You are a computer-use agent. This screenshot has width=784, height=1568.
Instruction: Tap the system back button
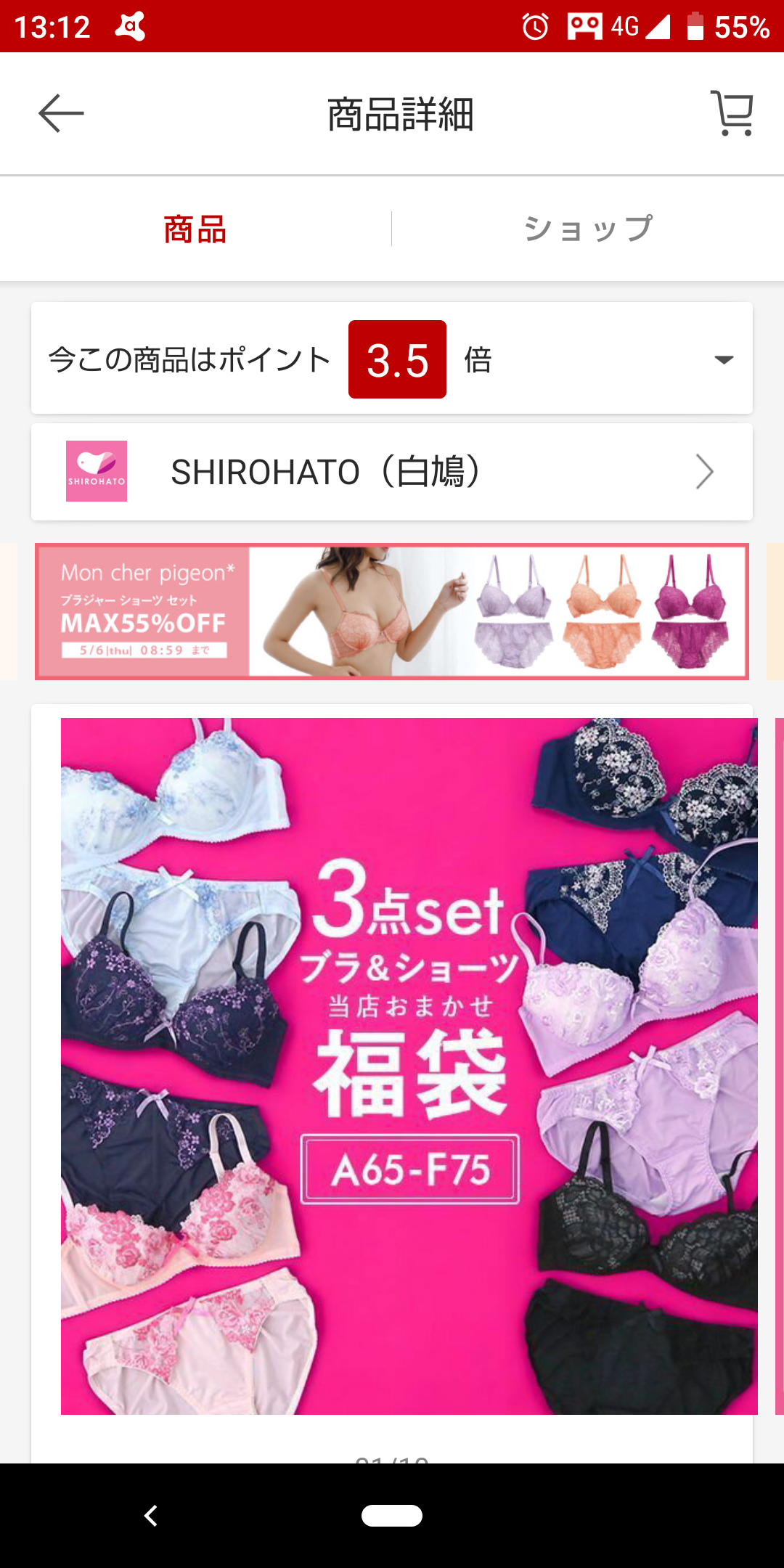(x=151, y=1516)
